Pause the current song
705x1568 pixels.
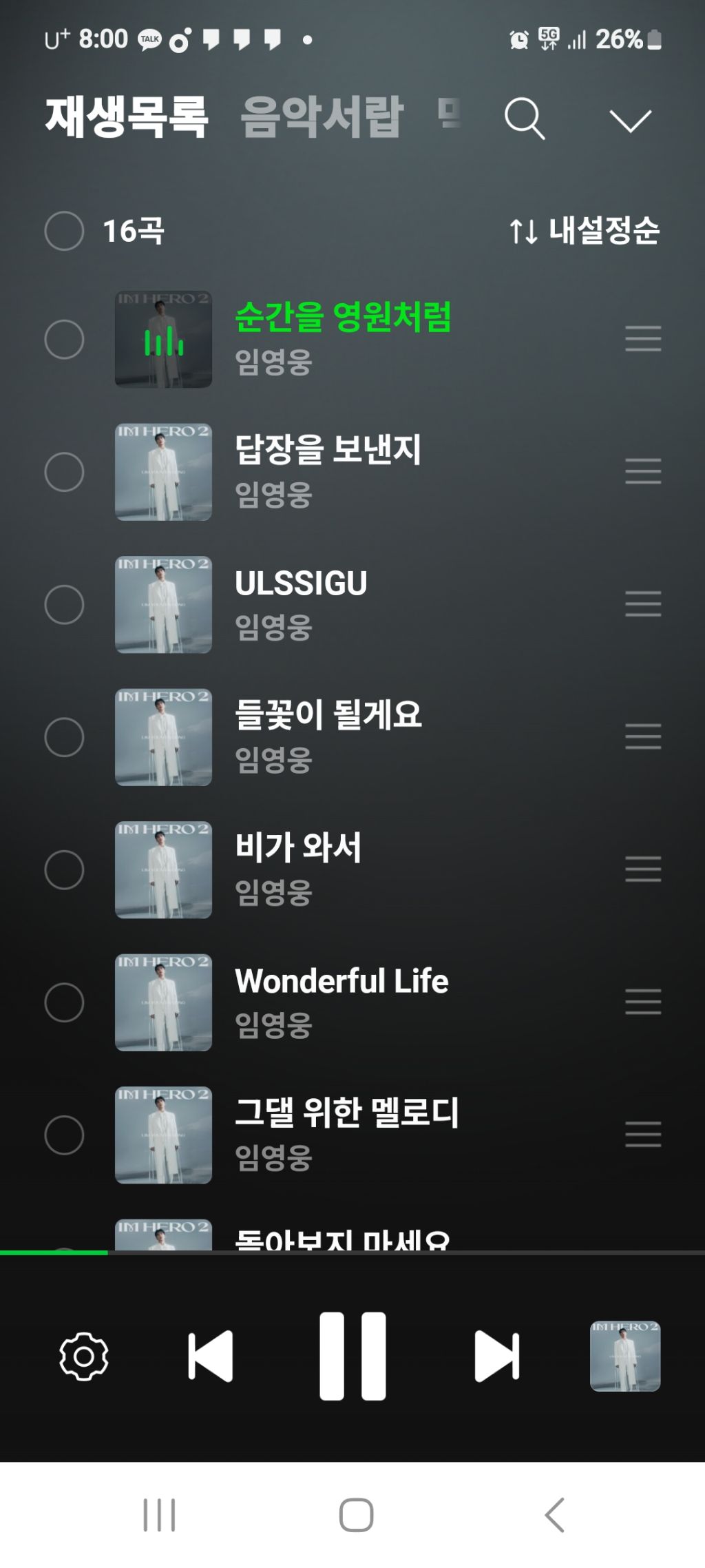[352, 1356]
